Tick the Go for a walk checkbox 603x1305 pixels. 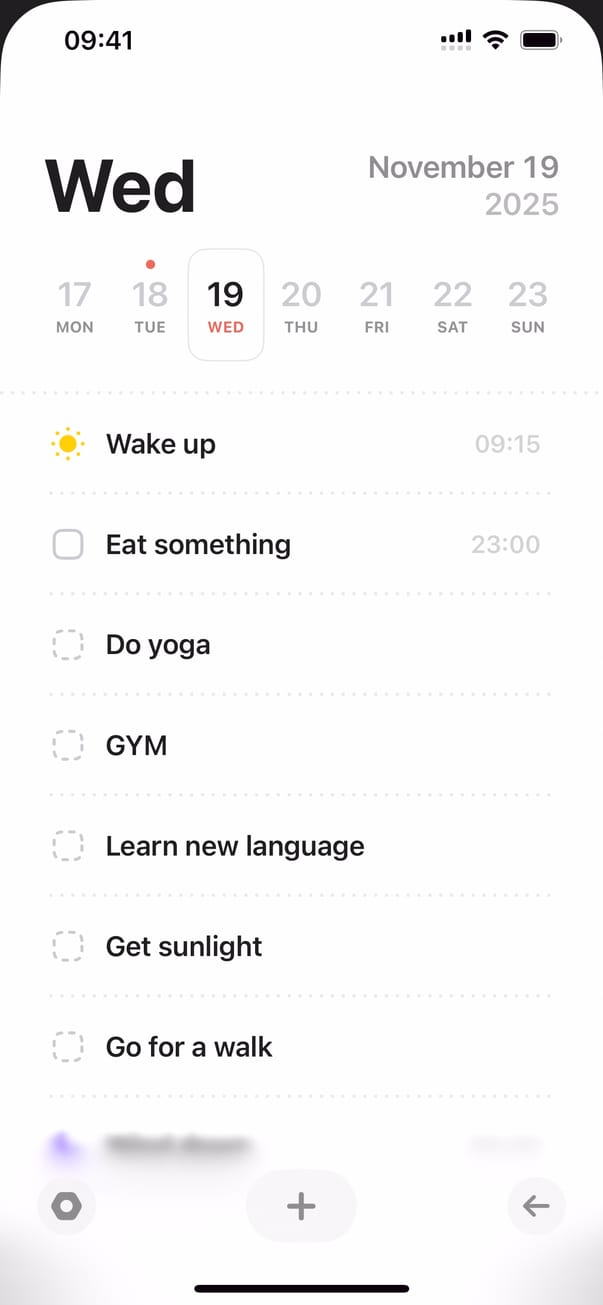(68, 1047)
